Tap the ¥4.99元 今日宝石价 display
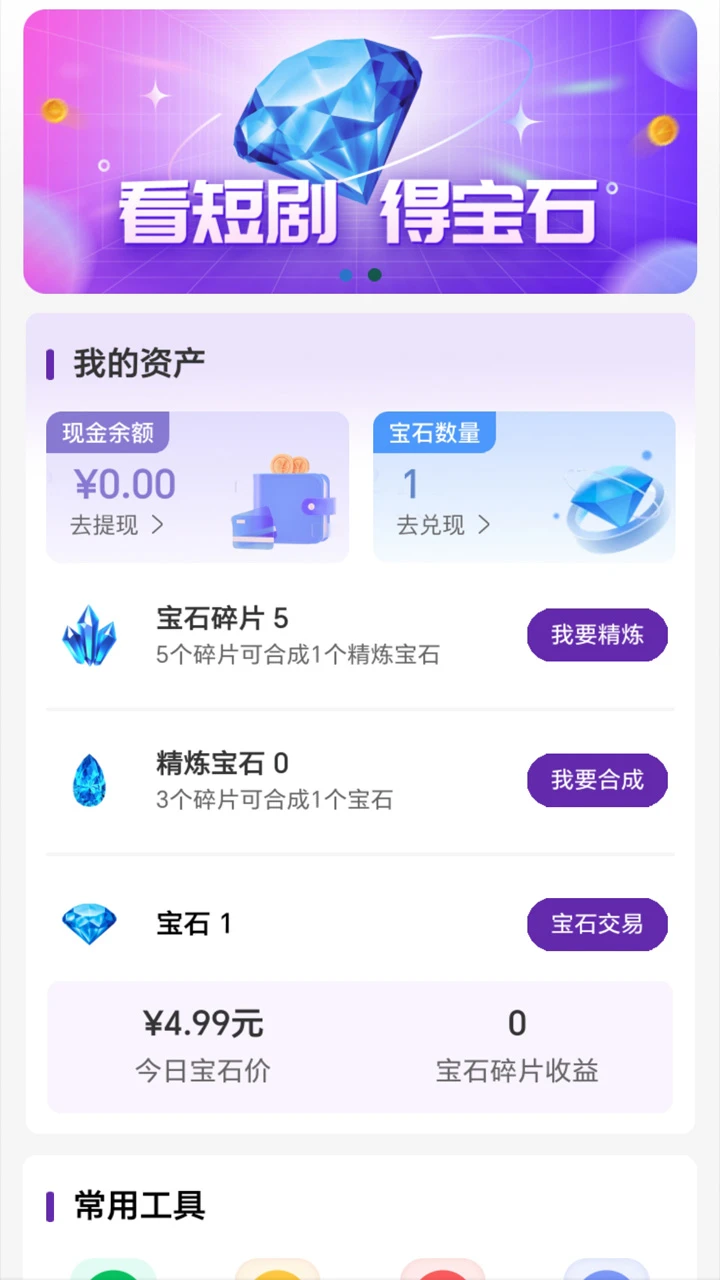Screen dimensions: 720x1280 (202, 1040)
